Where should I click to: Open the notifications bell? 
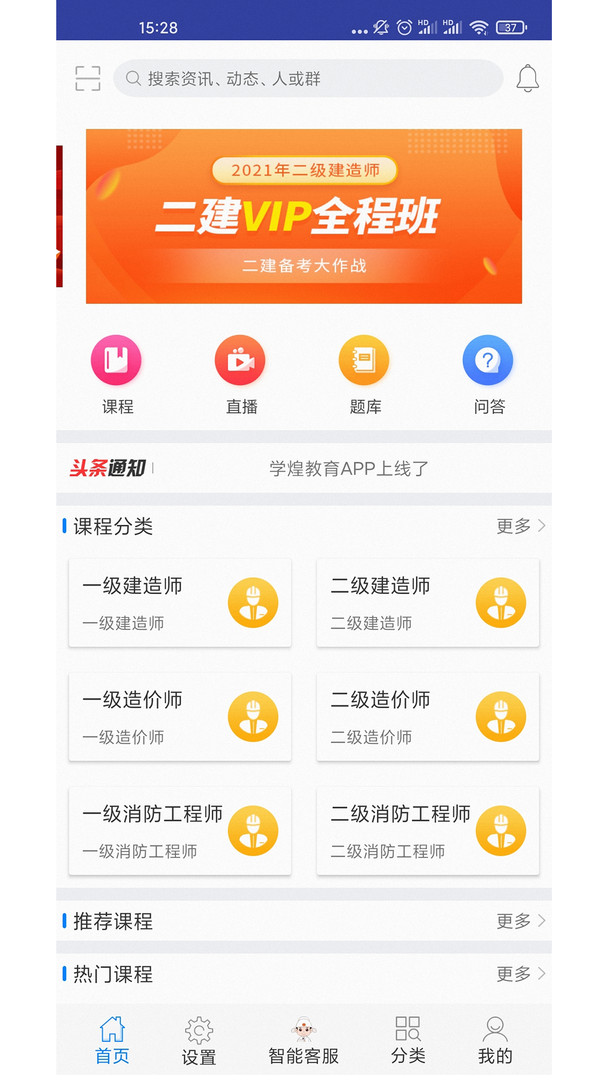(x=527, y=79)
